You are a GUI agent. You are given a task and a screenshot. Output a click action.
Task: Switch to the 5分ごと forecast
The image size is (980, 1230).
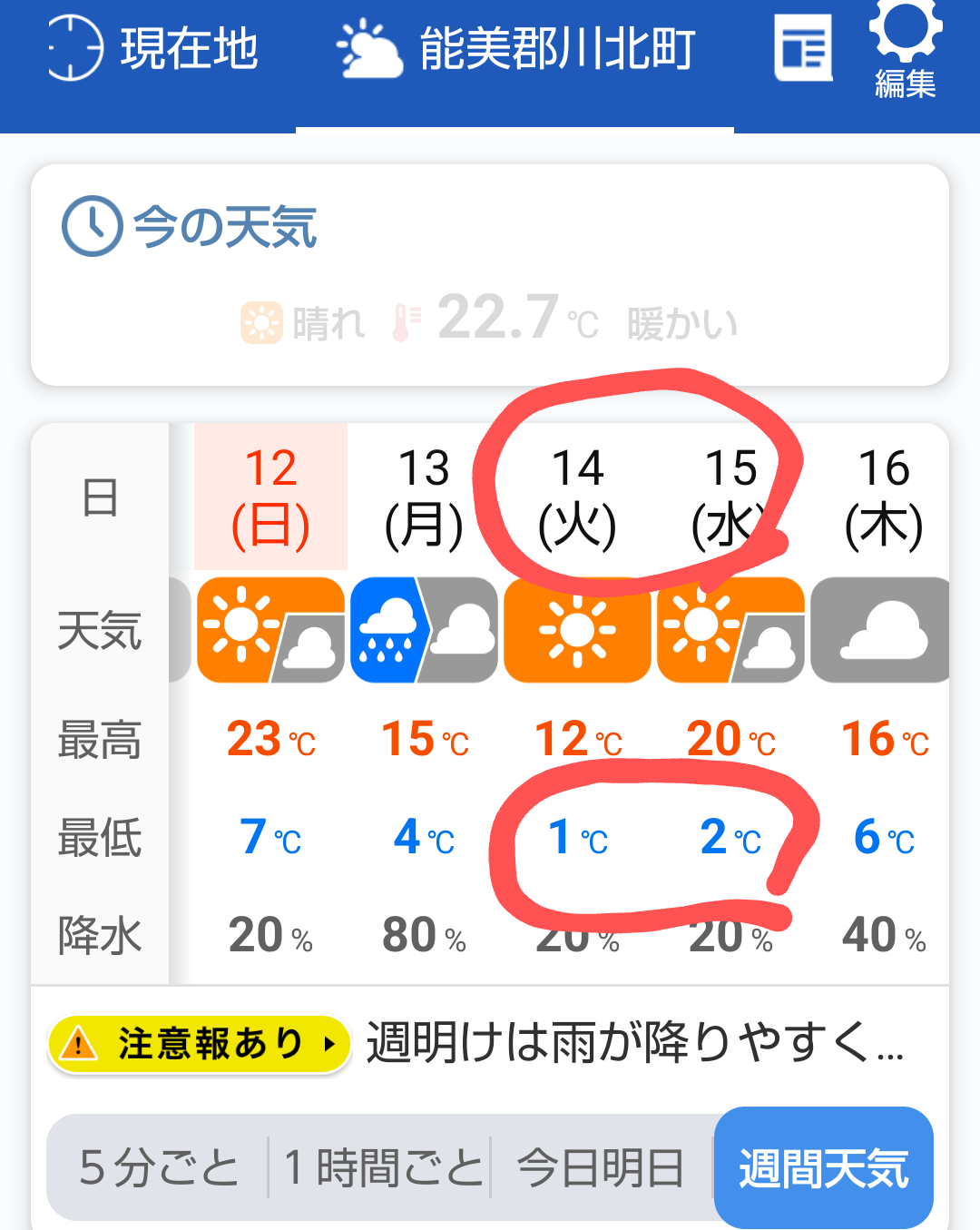click(160, 1168)
